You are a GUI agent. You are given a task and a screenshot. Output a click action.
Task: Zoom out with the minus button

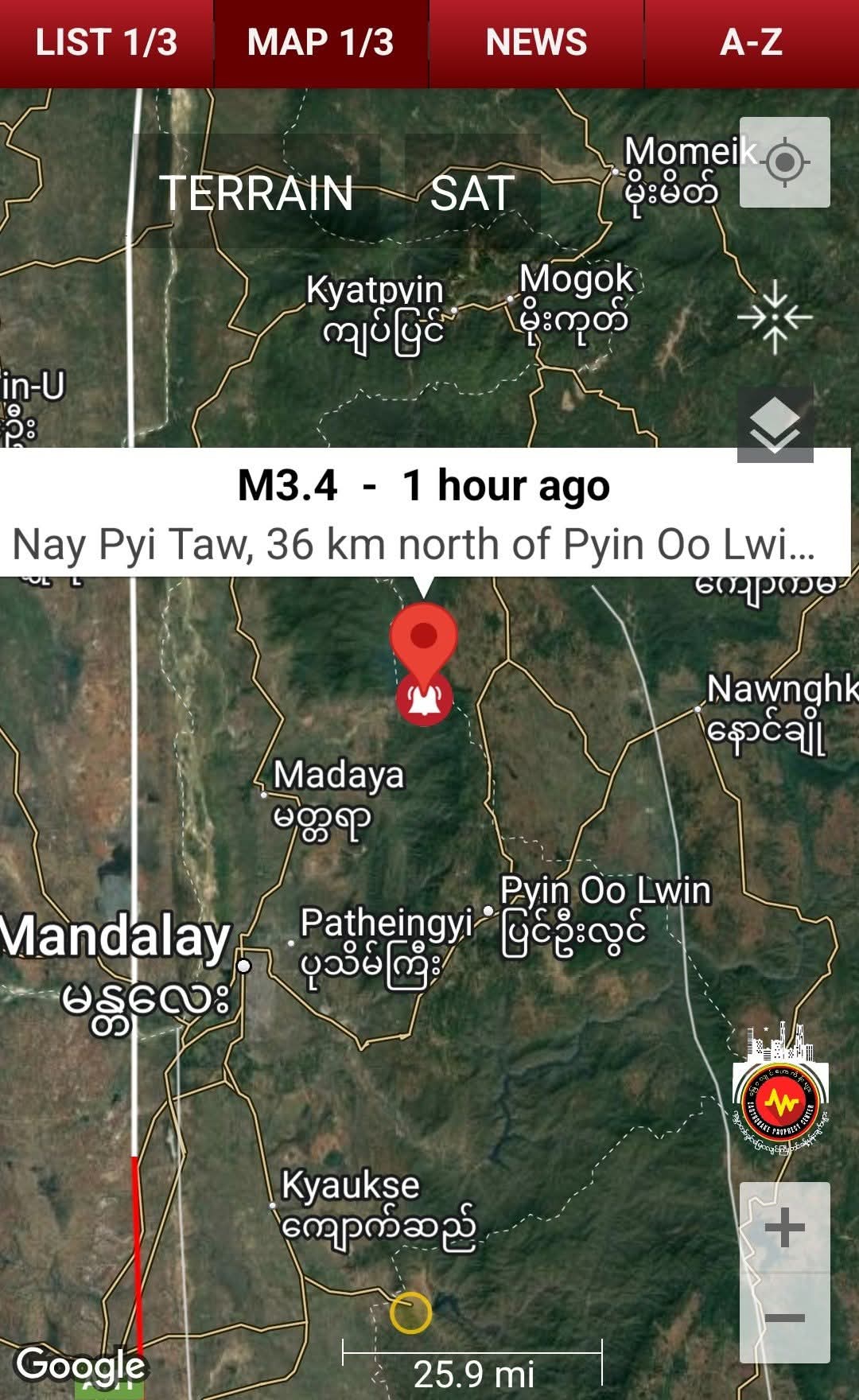pos(784,1318)
